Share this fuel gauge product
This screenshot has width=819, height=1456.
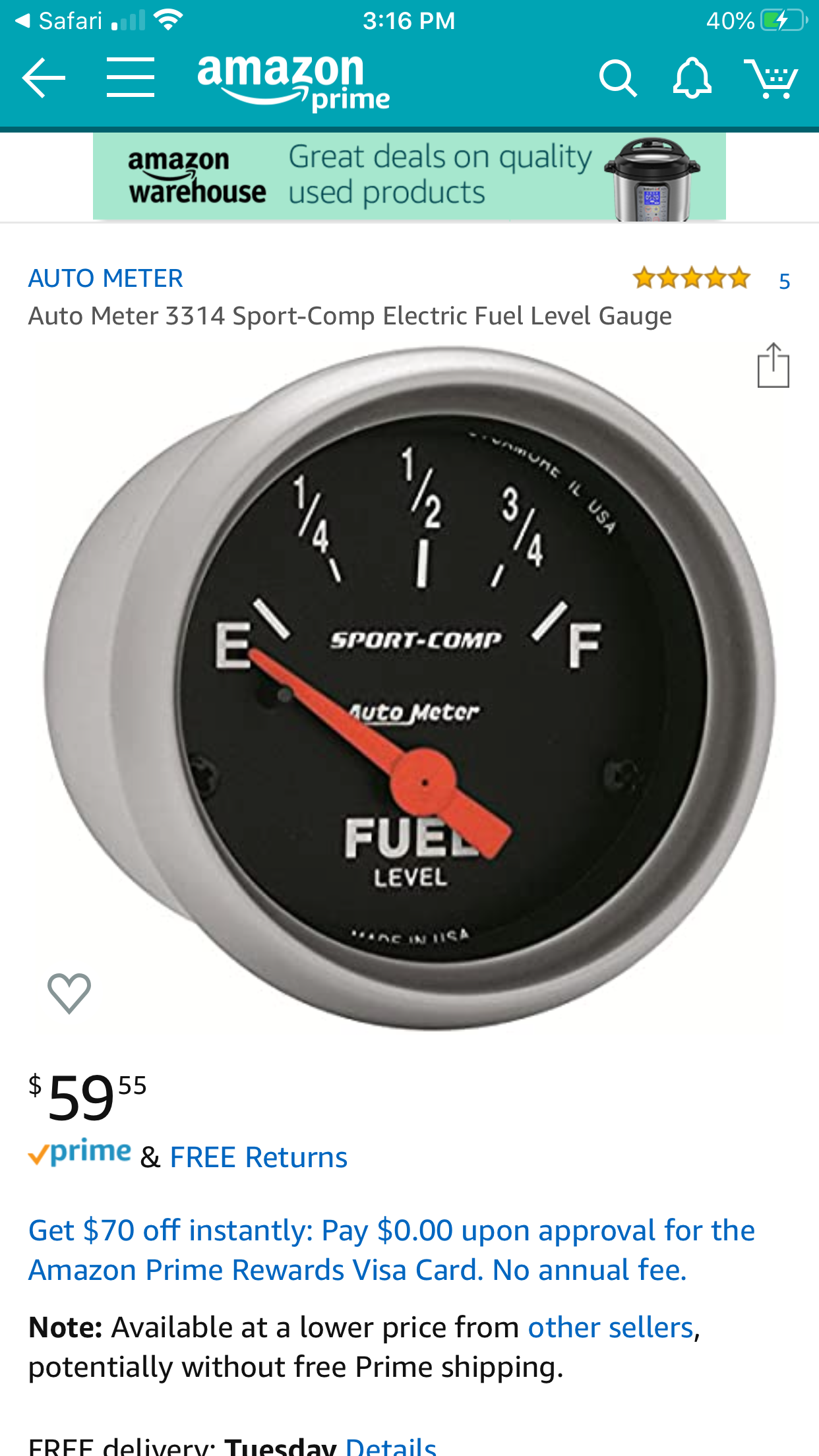pyautogui.click(x=773, y=365)
